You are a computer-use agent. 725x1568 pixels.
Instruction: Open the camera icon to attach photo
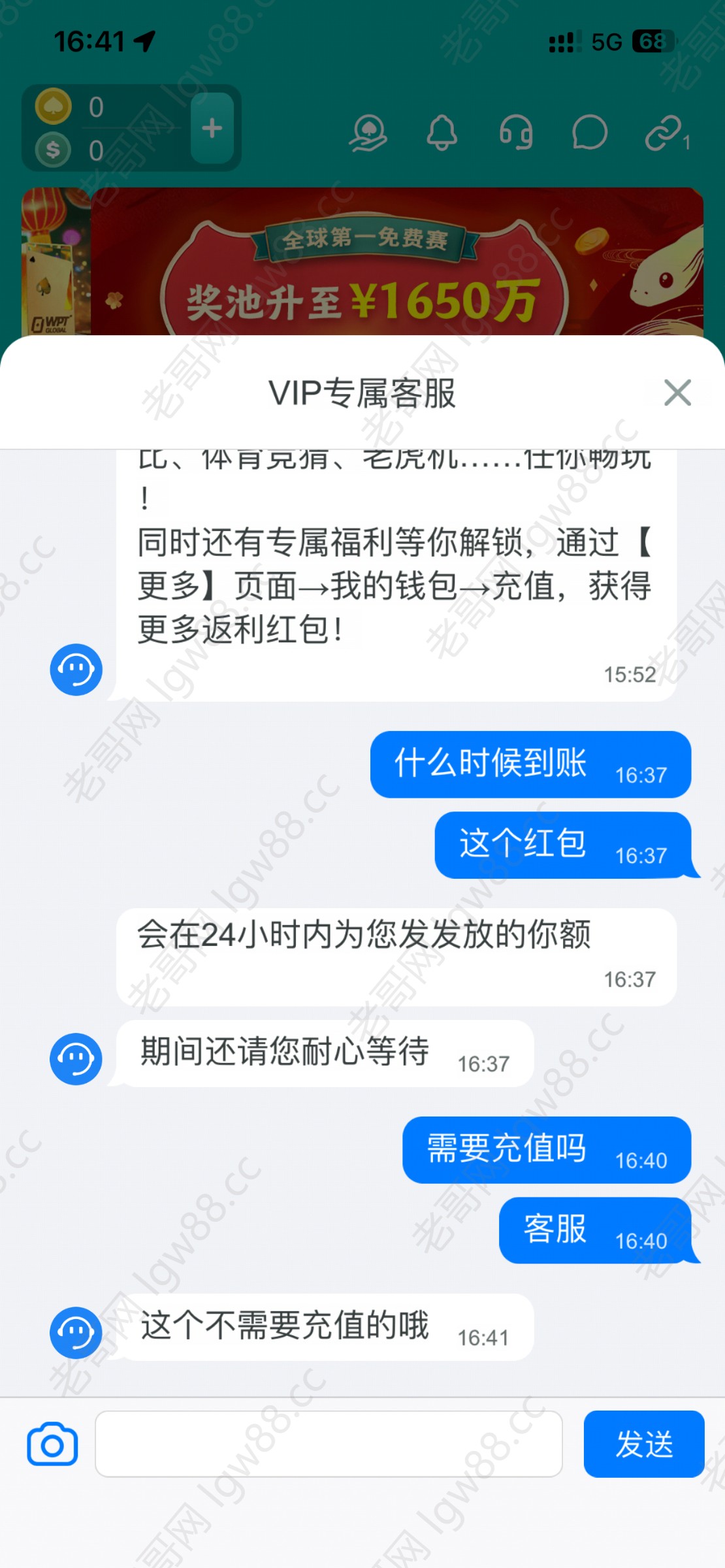[52, 1444]
